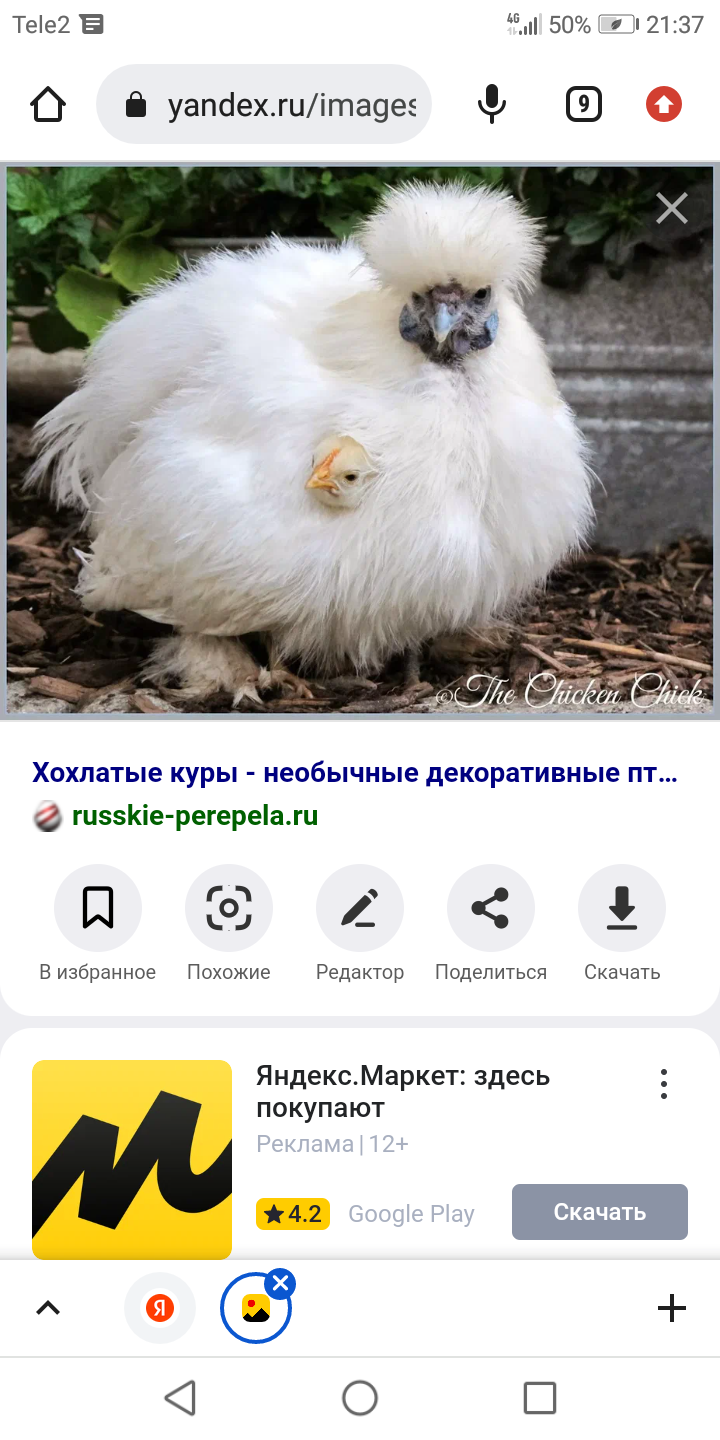
Task: Go to the browser home page
Action: click(x=48, y=104)
